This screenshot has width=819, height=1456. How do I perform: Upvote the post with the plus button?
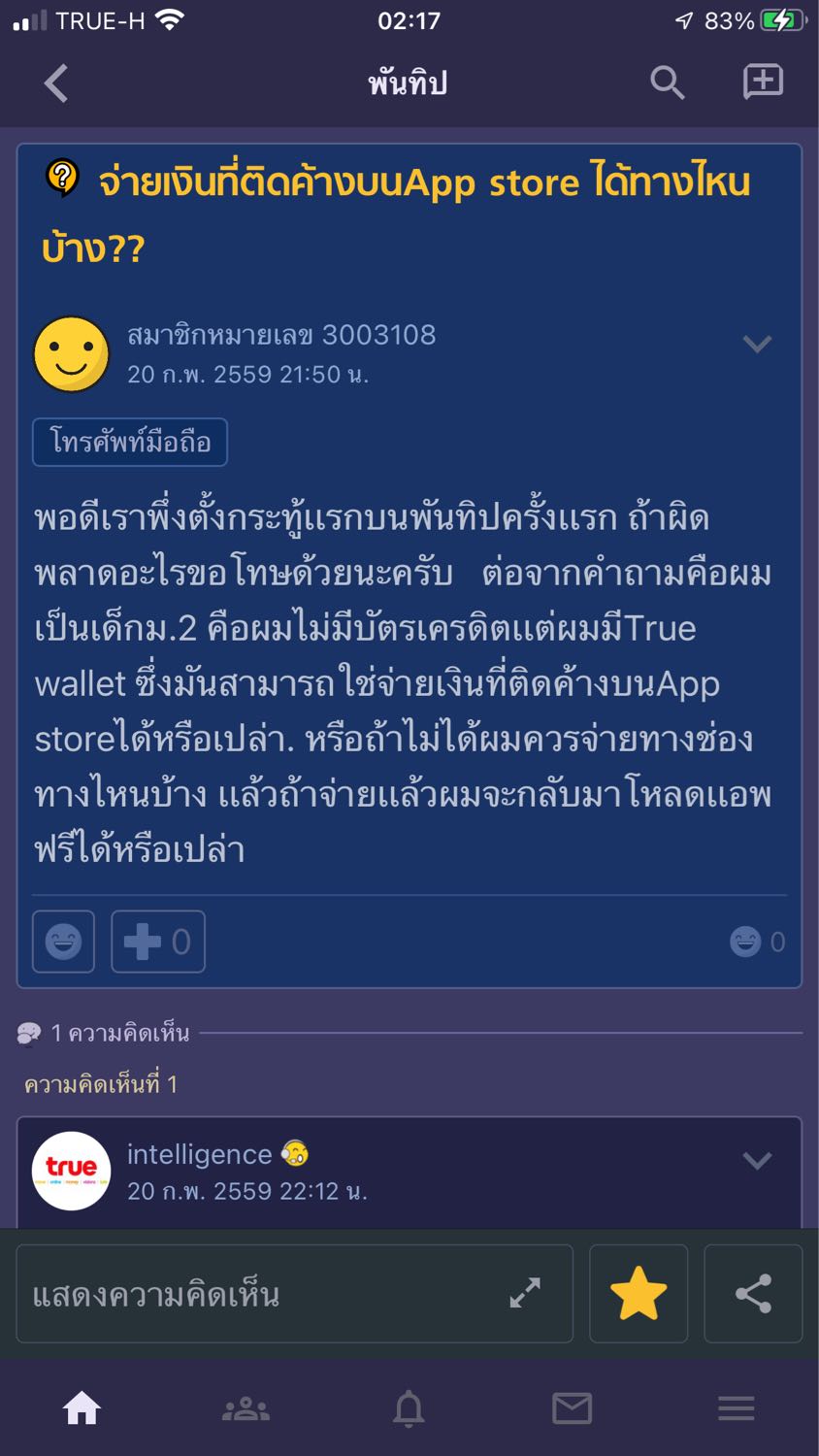(x=158, y=942)
